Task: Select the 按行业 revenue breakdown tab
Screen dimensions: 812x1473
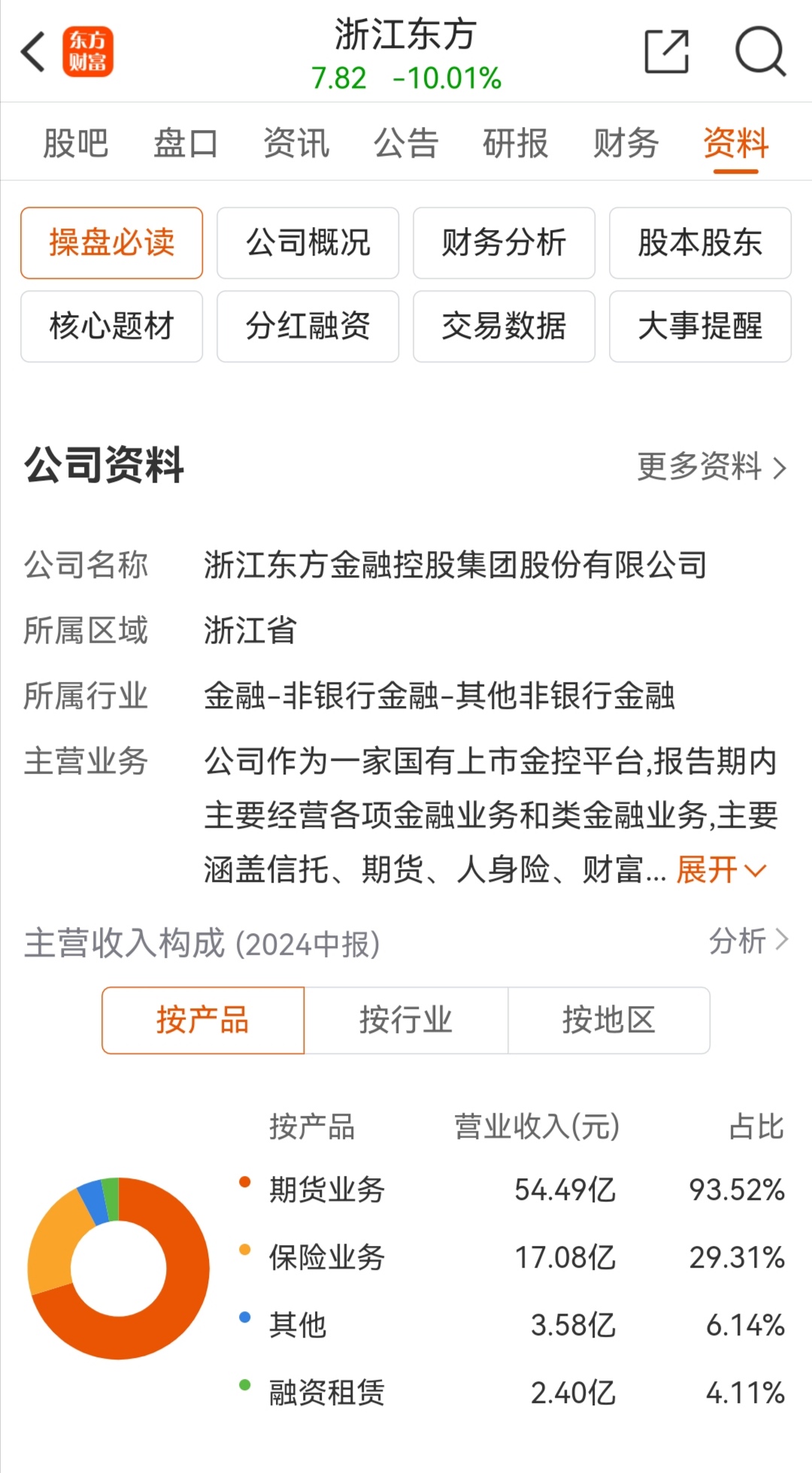Action: pos(406,1020)
